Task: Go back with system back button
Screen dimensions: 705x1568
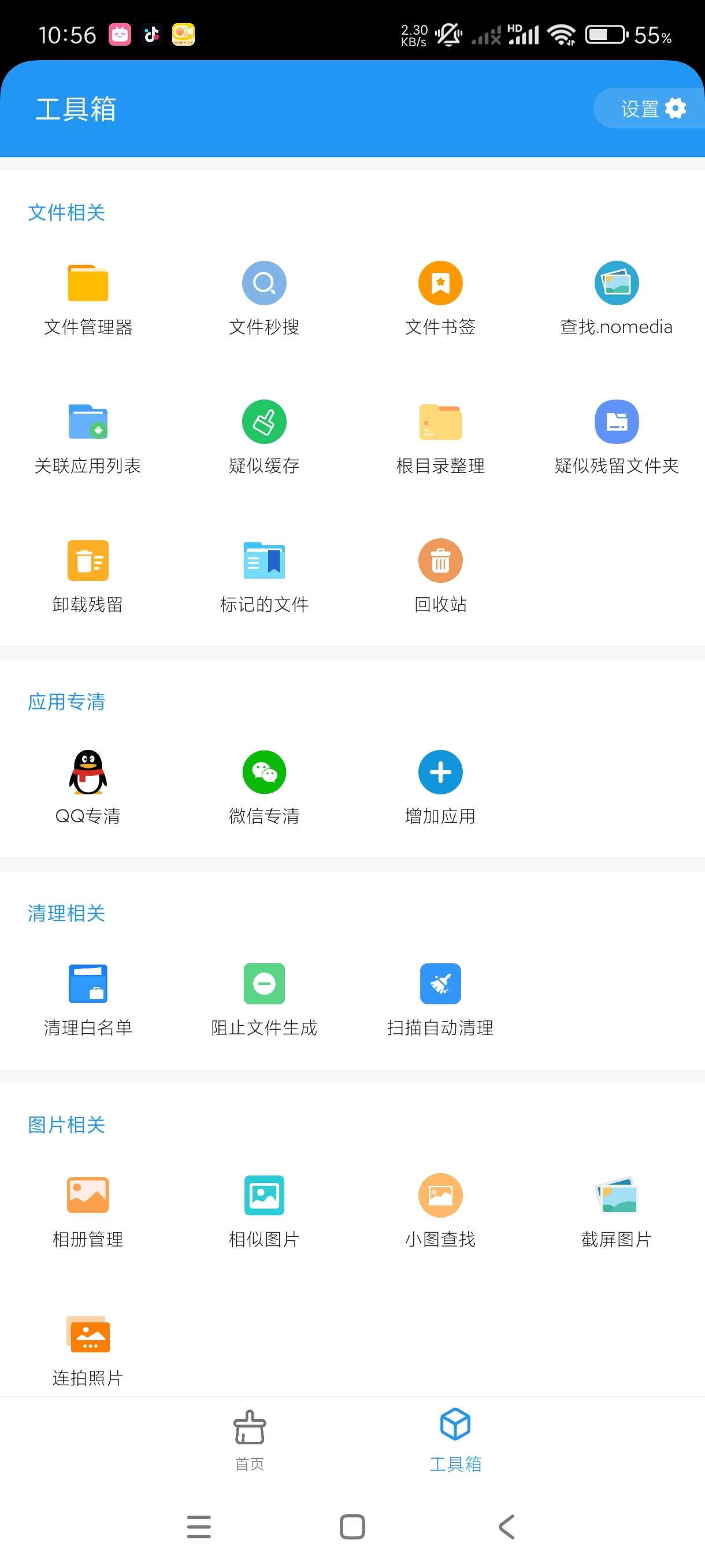Action: click(506, 1527)
